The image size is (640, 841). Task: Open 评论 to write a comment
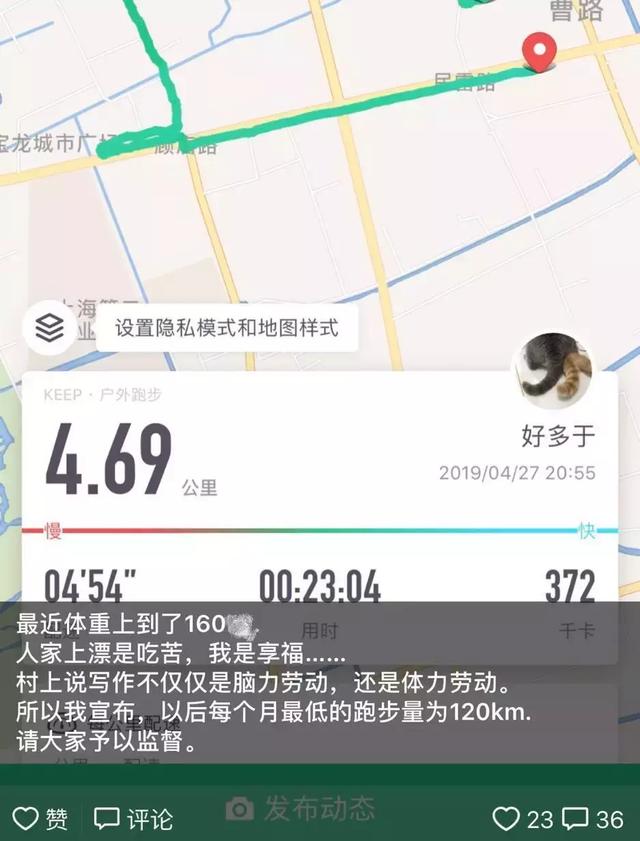tap(133, 819)
